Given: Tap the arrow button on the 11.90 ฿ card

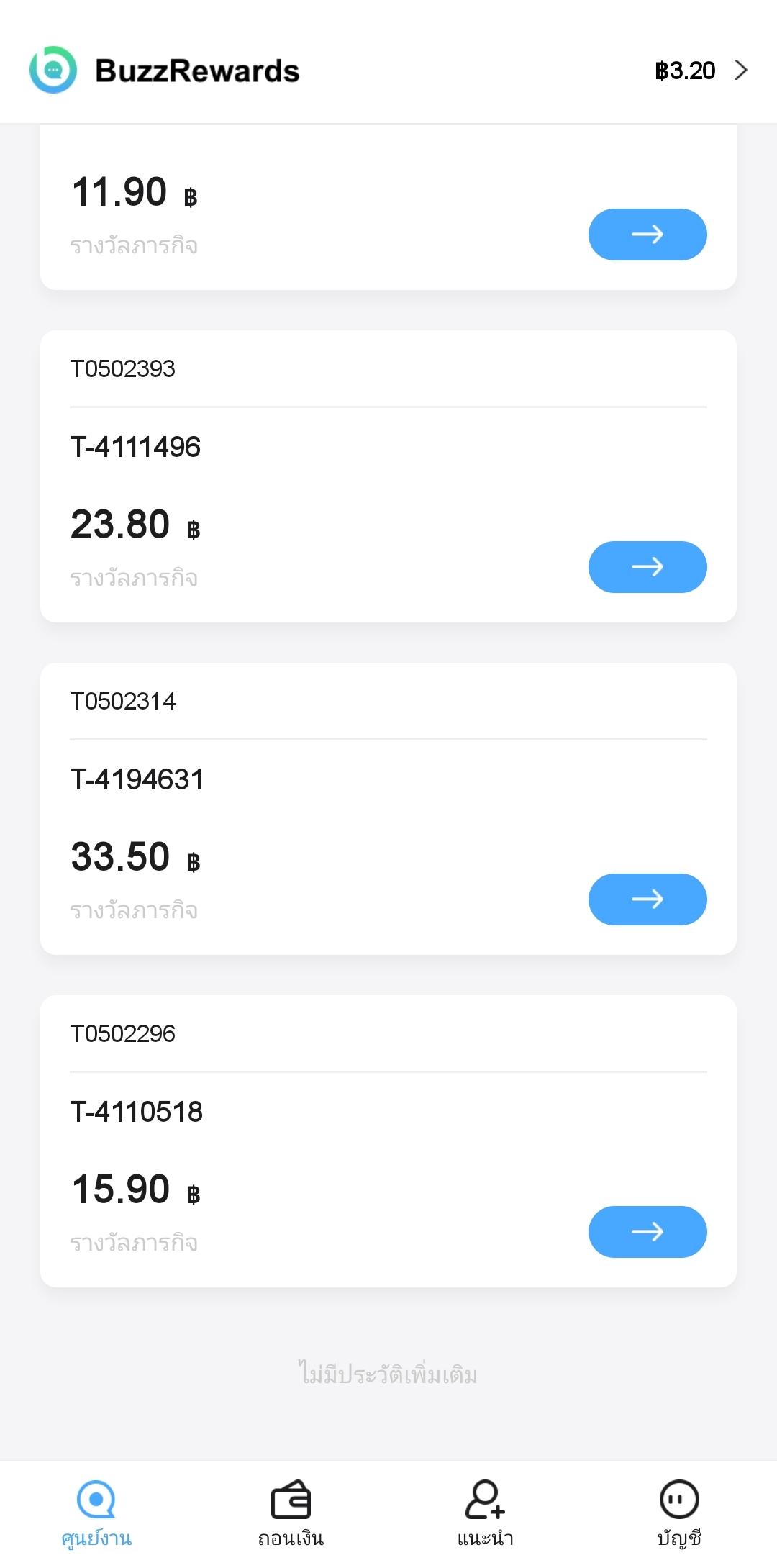Looking at the screenshot, I should 647,235.
